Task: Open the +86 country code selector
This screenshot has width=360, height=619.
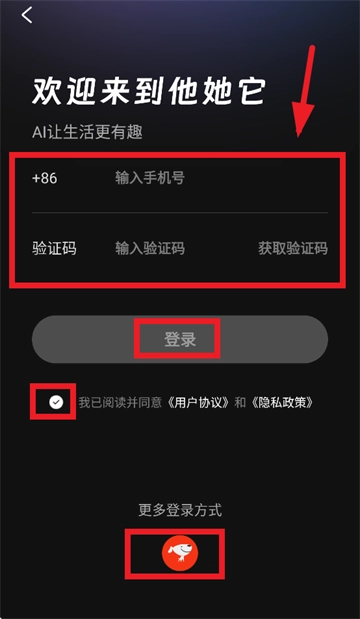Action: click(x=45, y=178)
